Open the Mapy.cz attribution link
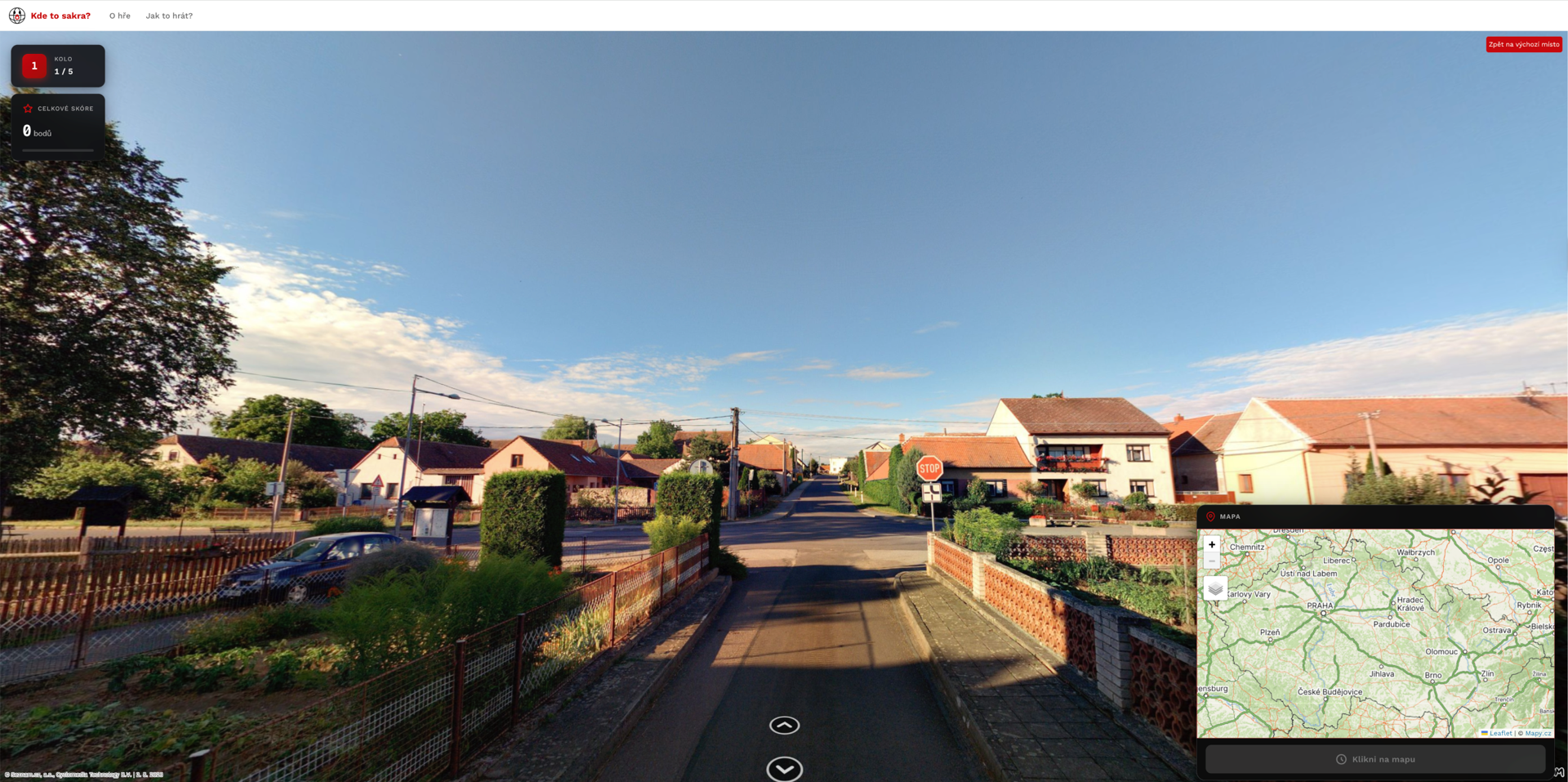The height and width of the screenshot is (782, 1568). 1538,733
